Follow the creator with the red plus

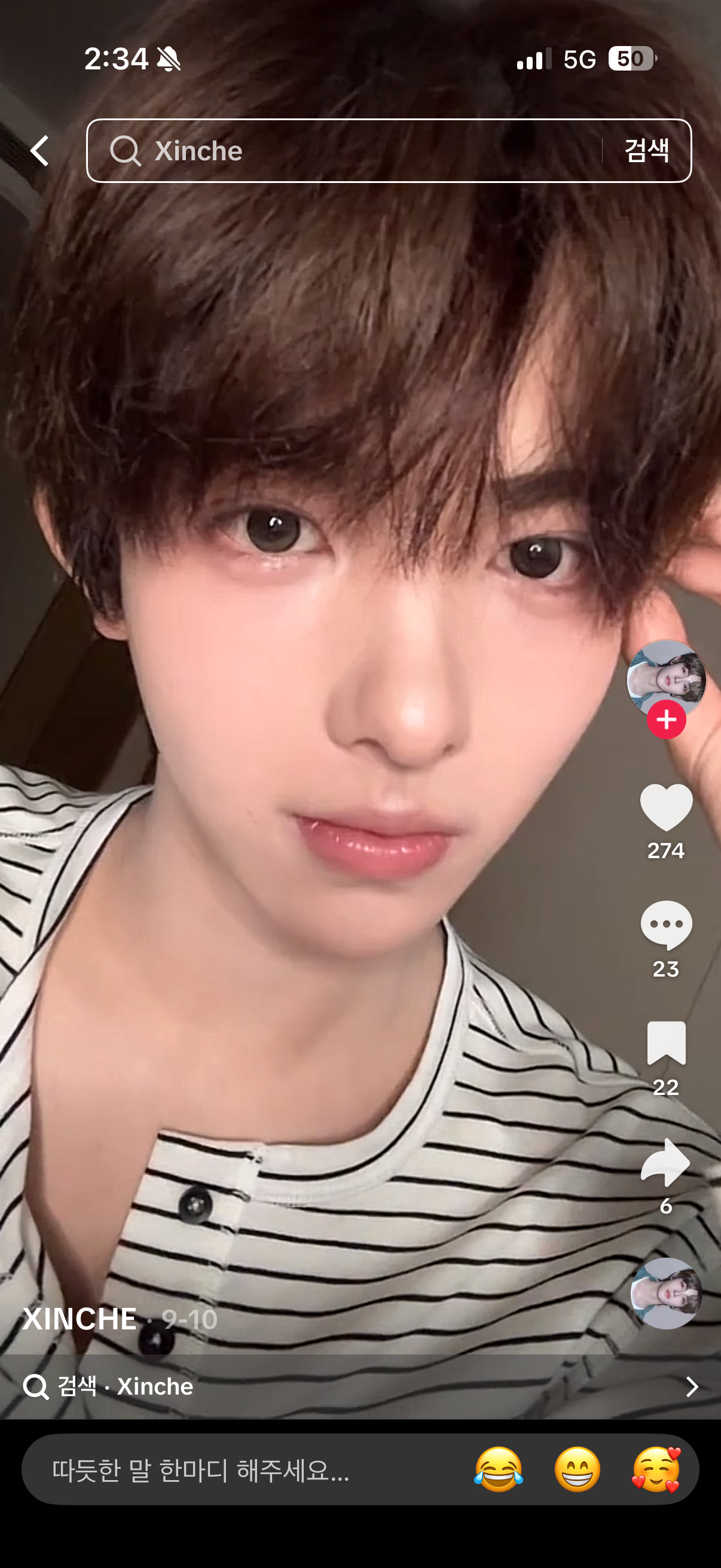666,719
